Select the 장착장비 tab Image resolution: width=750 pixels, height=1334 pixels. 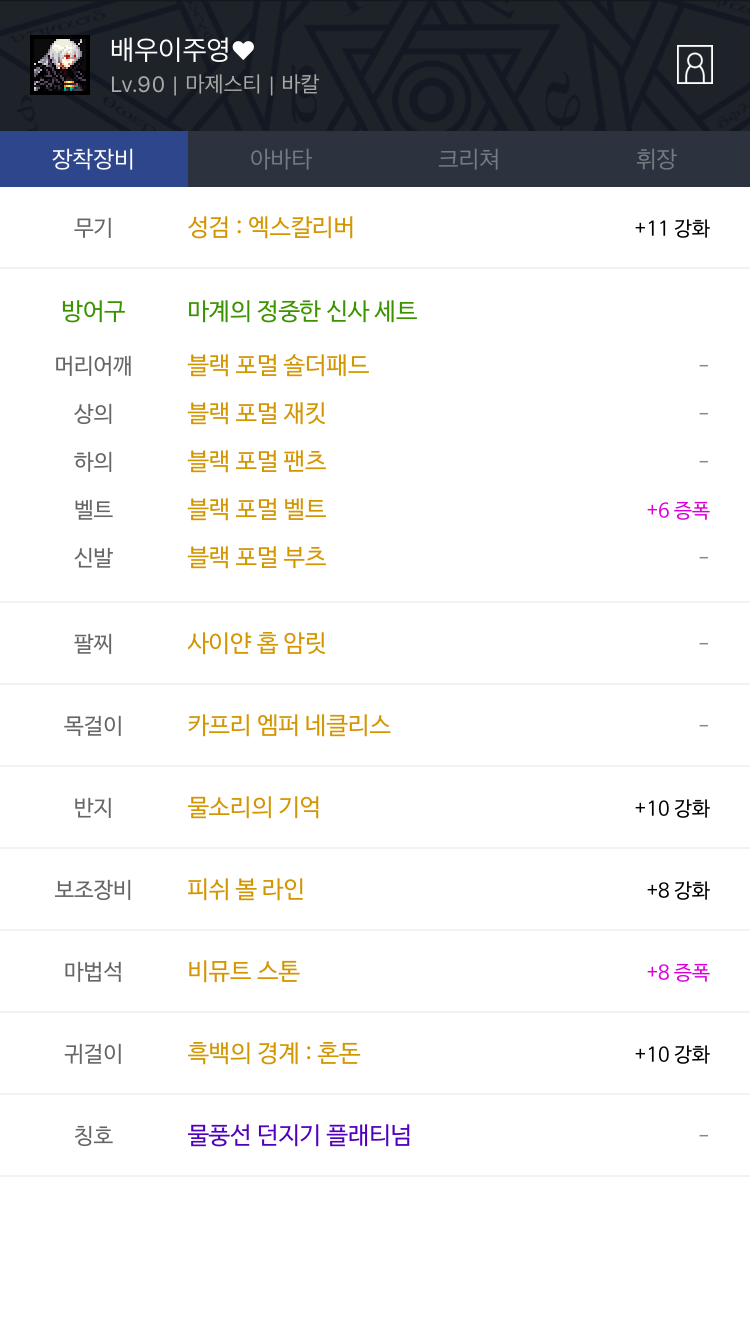94,159
